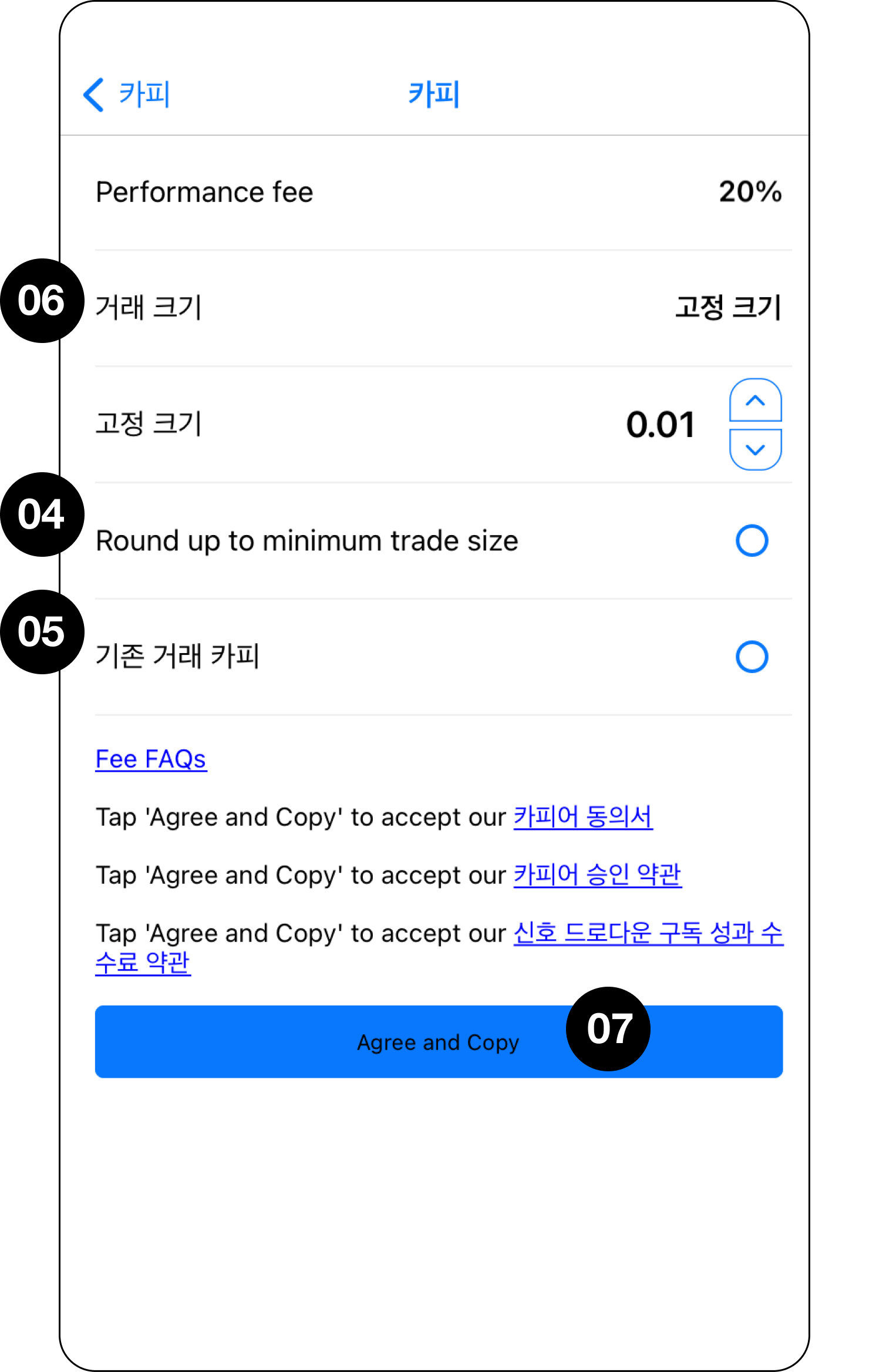The image size is (876, 1372).
Task: Open the Fee FAQs link
Action: (x=151, y=759)
